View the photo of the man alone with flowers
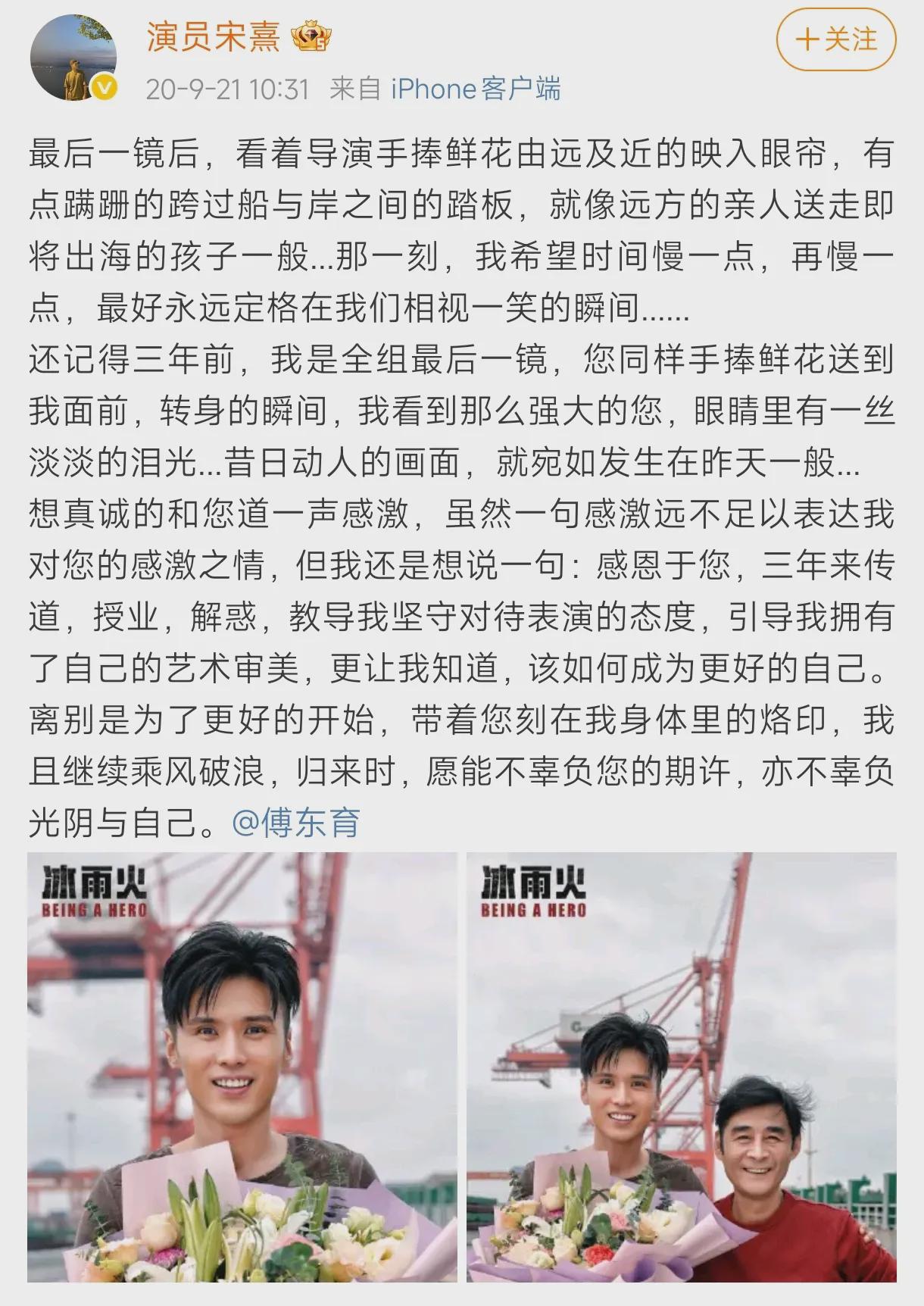Viewport: 924px width, 1306px height. click(242, 1067)
